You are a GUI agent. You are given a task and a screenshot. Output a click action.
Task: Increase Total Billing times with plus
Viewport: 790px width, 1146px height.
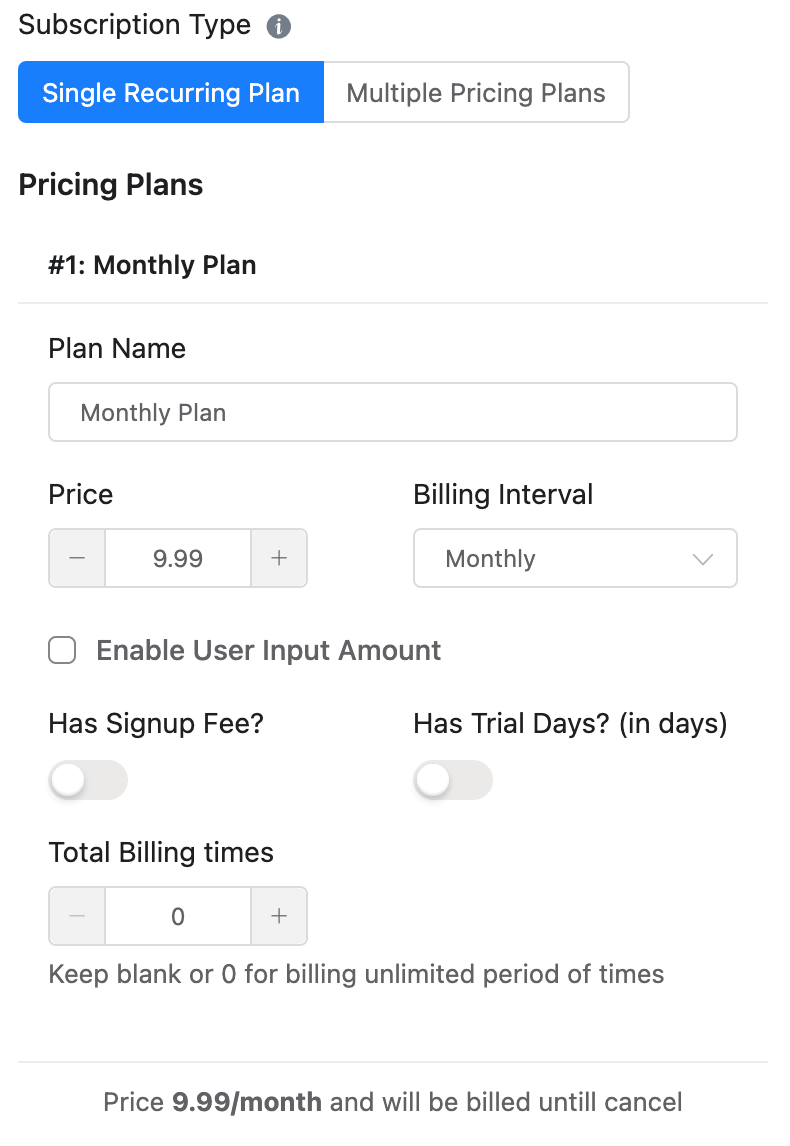279,916
